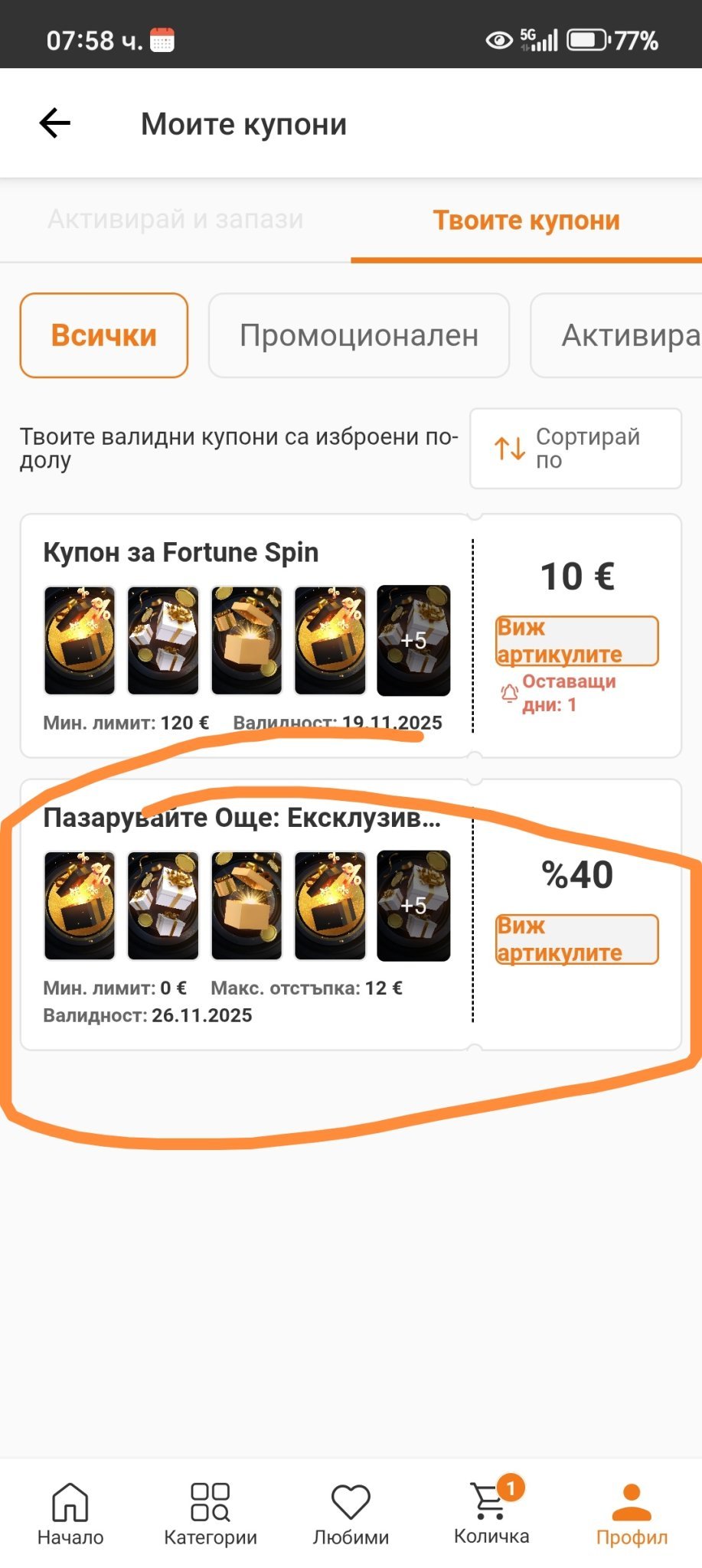Go back from Моите купони
702x1568 pixels.
pyautogui.click(x=55, y=123)
